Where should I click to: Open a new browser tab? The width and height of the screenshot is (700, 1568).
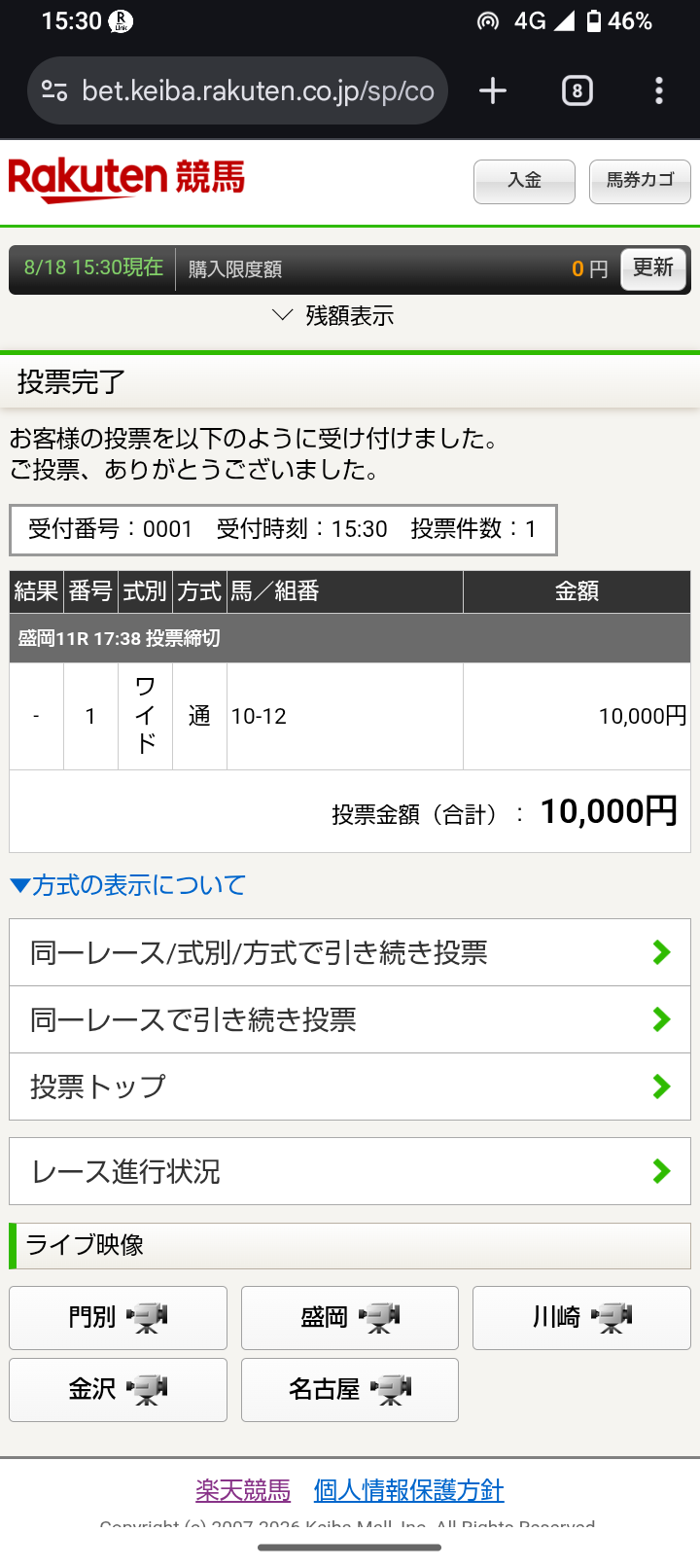click(493, 90)
